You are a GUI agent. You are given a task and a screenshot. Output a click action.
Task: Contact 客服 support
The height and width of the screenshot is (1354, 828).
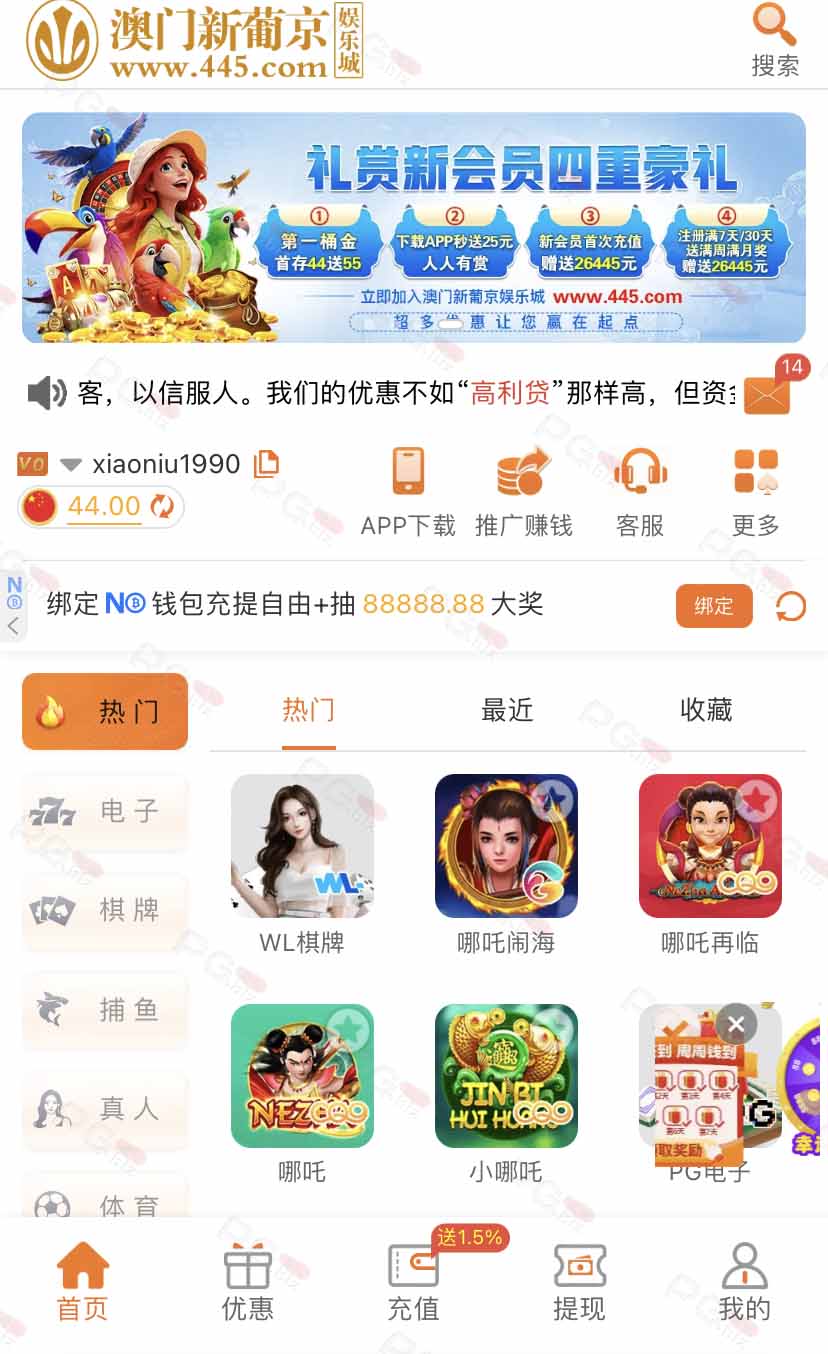pyautogui.click(x=640, y=491)
